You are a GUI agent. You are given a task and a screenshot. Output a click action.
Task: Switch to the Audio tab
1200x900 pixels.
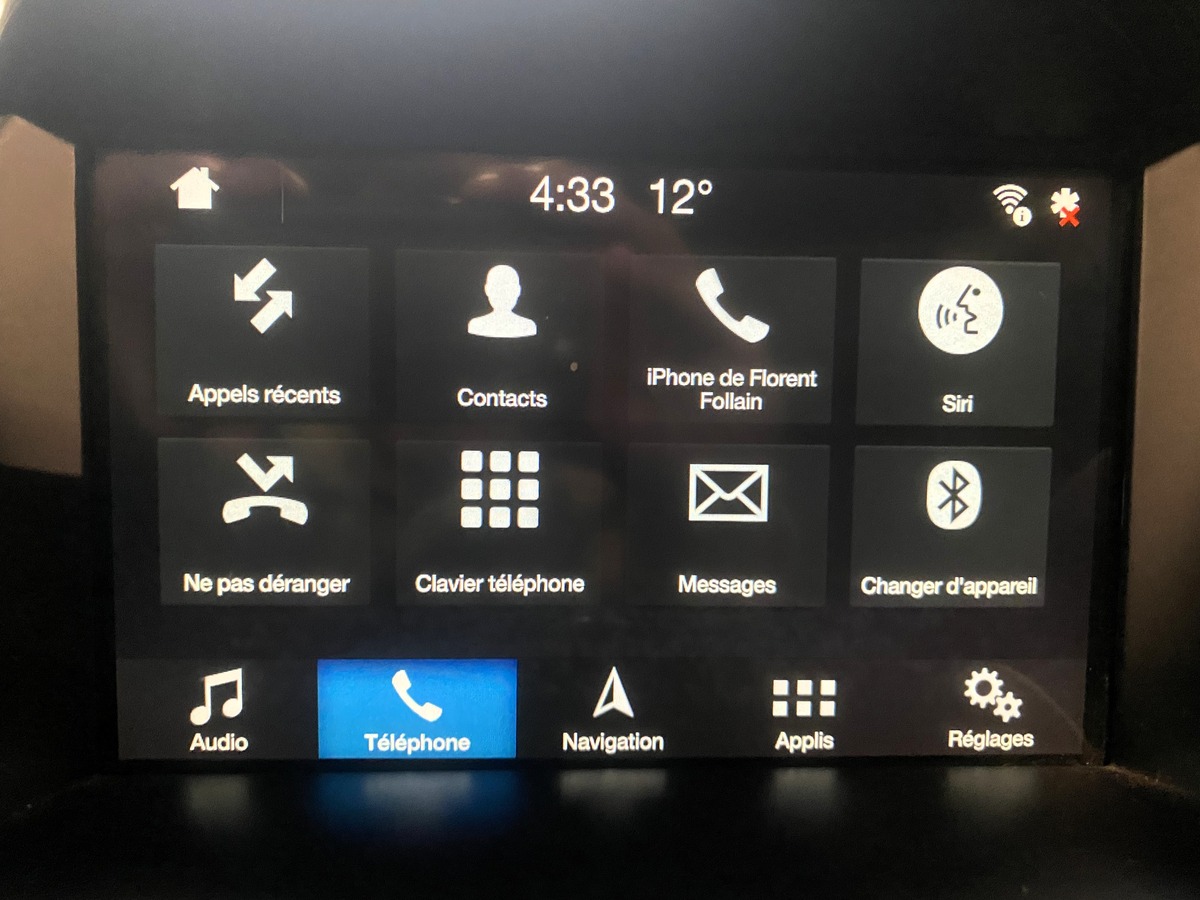pos(218,710)
